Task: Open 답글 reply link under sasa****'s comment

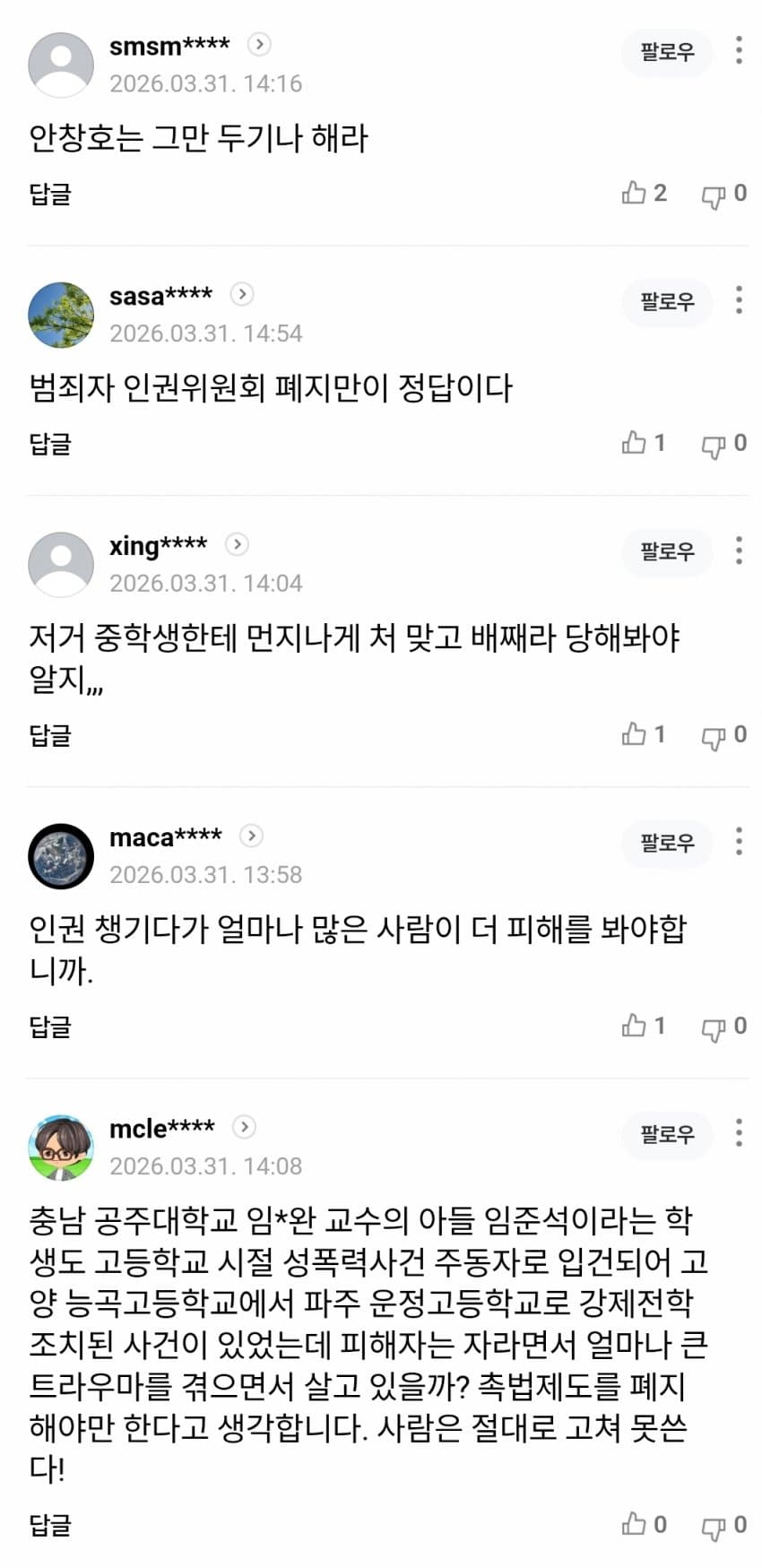Action: 49,444
